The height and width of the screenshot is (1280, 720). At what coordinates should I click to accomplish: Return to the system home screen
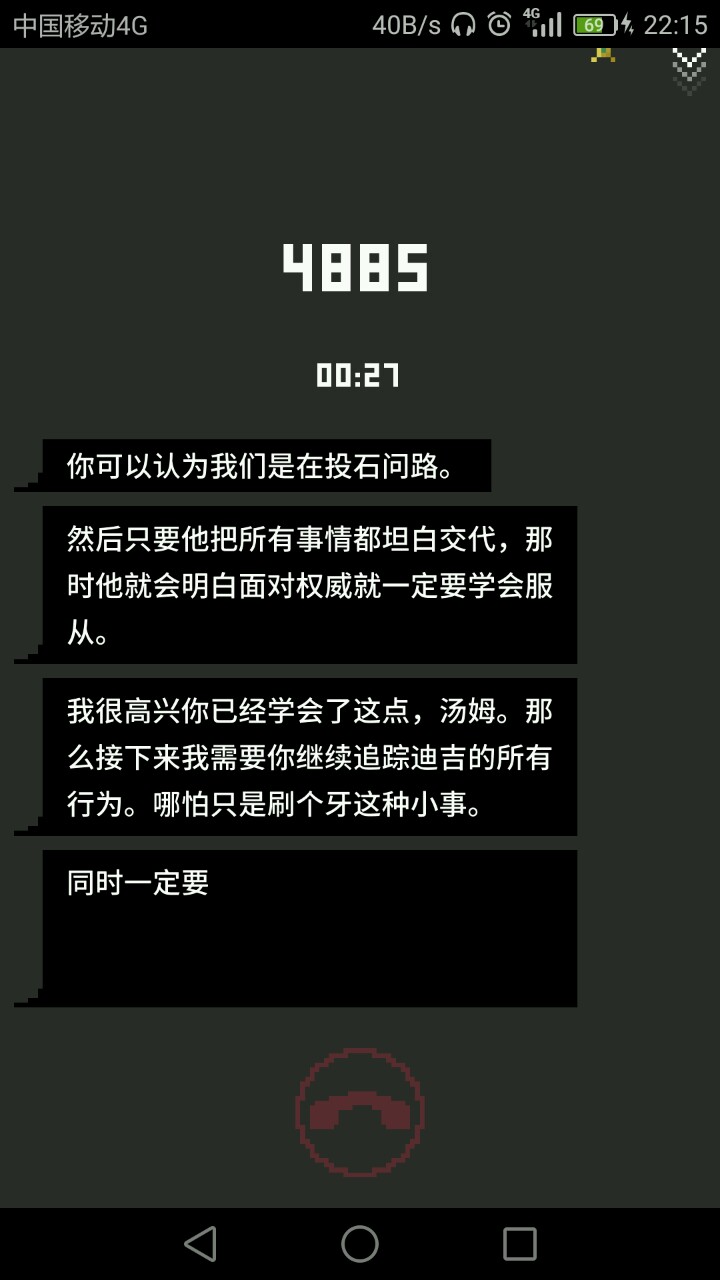[x=360, y=1244]
